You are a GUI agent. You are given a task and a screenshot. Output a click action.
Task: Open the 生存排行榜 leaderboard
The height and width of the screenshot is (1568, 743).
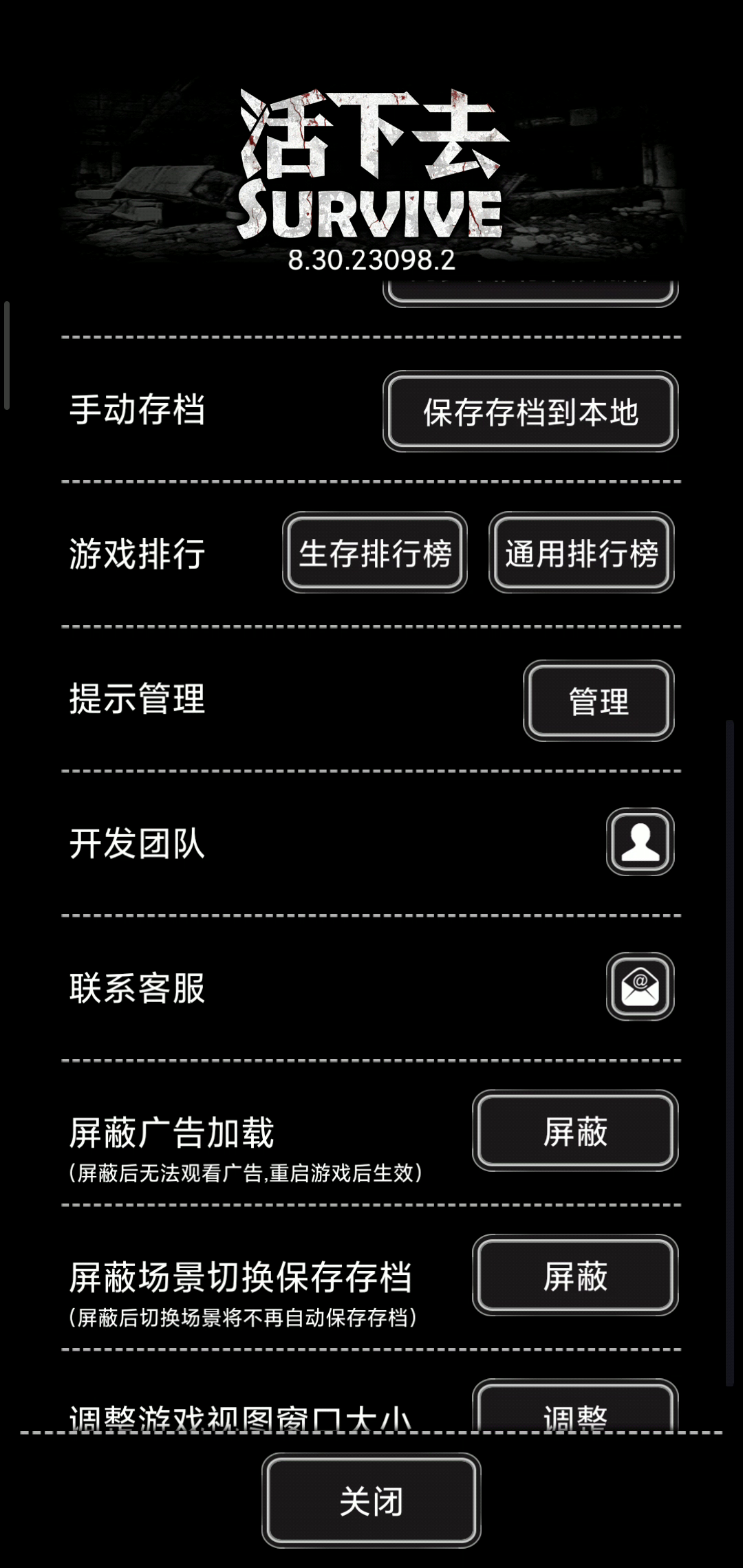click(x=375, y=552)
